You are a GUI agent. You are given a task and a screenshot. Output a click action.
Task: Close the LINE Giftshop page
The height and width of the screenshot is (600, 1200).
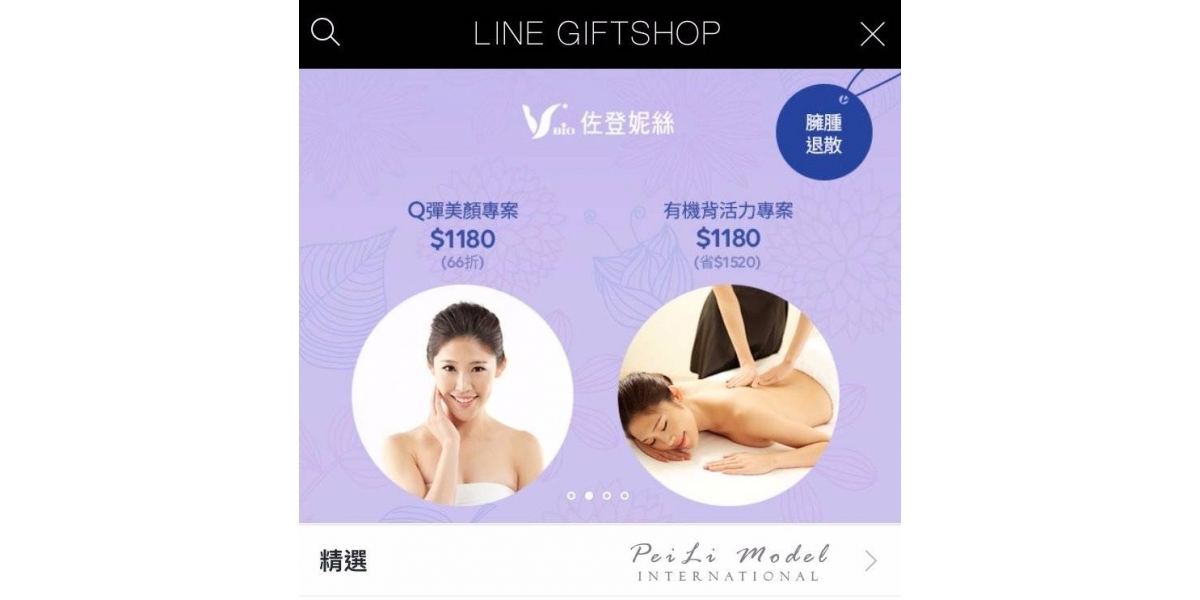click(x=872, y=34)
